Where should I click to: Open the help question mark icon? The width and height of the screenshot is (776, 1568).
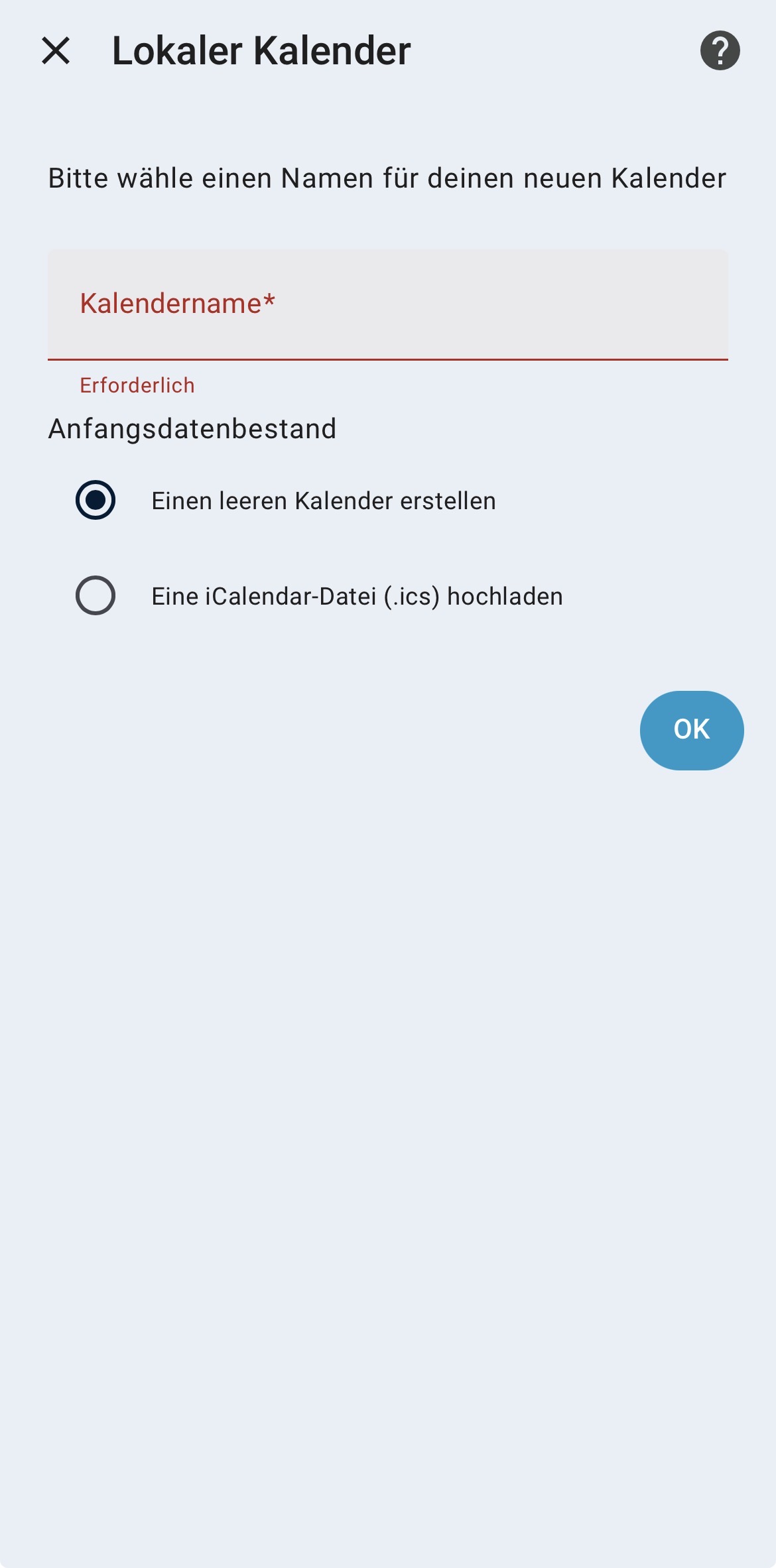[720, 50]
